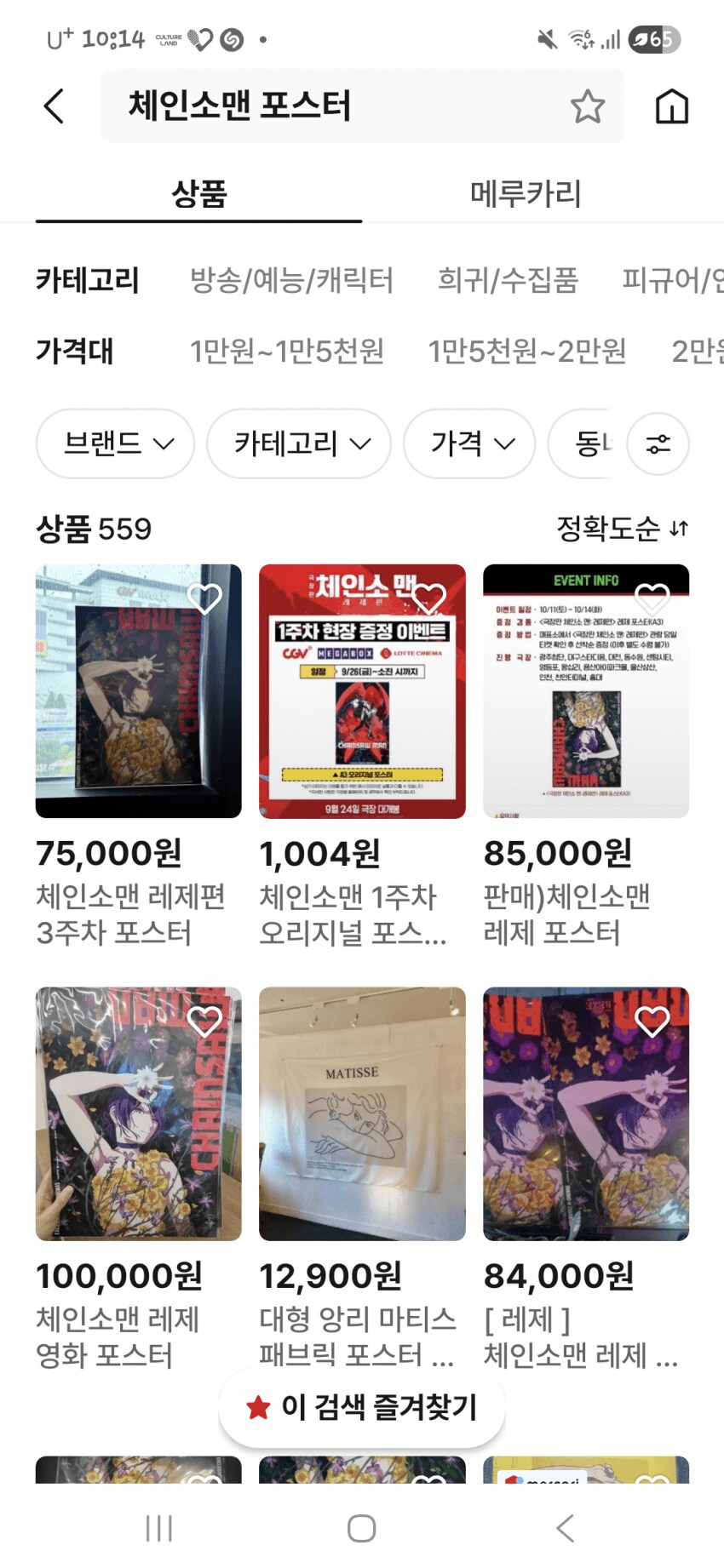Filter by the 1만원~1만5천원 price range
Screen dimensions: 724x1568
[287, 351]
